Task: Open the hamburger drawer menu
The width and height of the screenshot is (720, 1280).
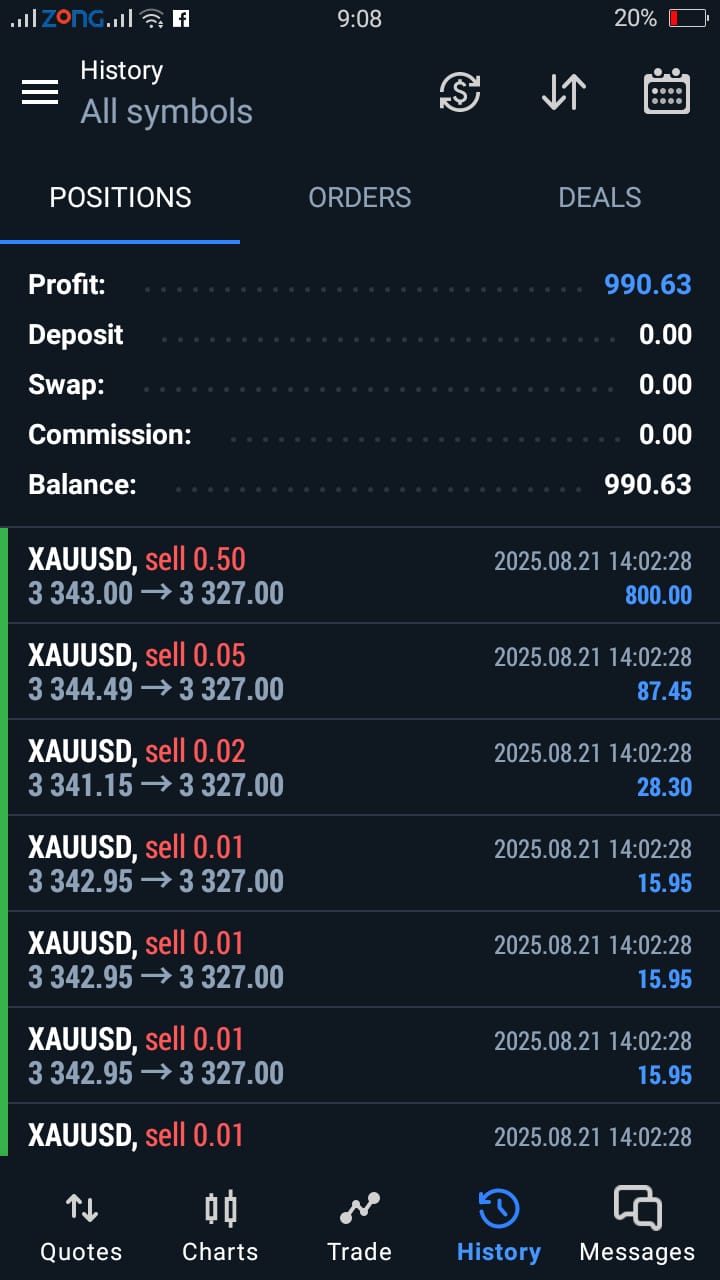Action: pos(40,92)
